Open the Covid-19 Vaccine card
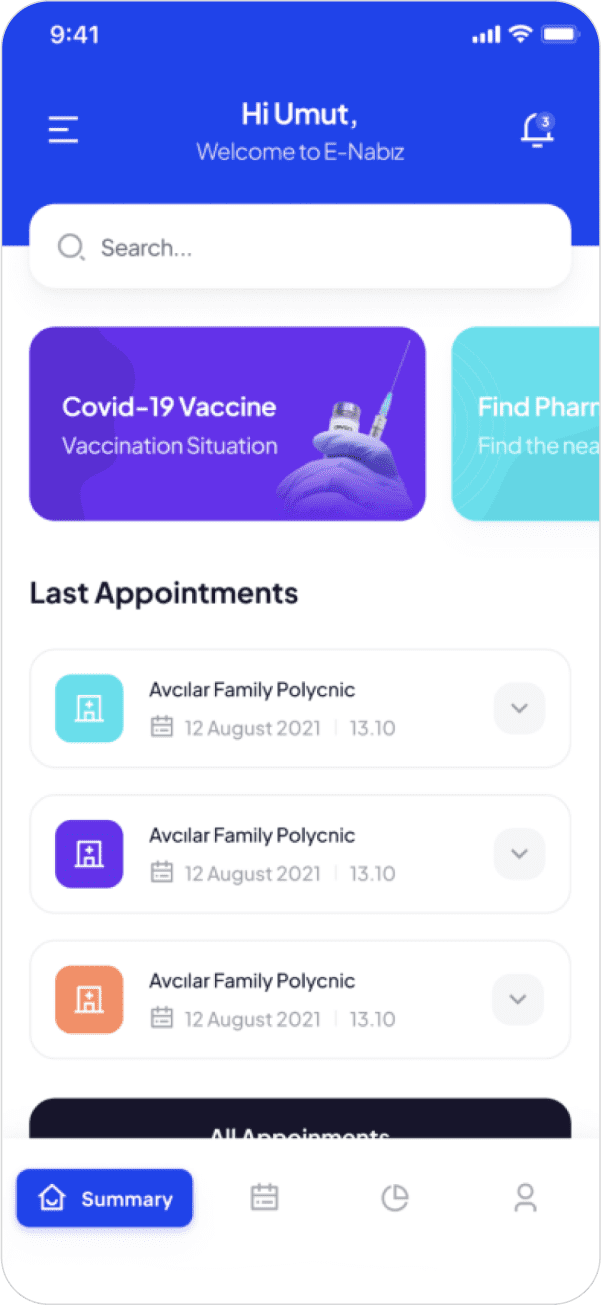Screen dimensions: 601x1305 (x=228, y=424)
